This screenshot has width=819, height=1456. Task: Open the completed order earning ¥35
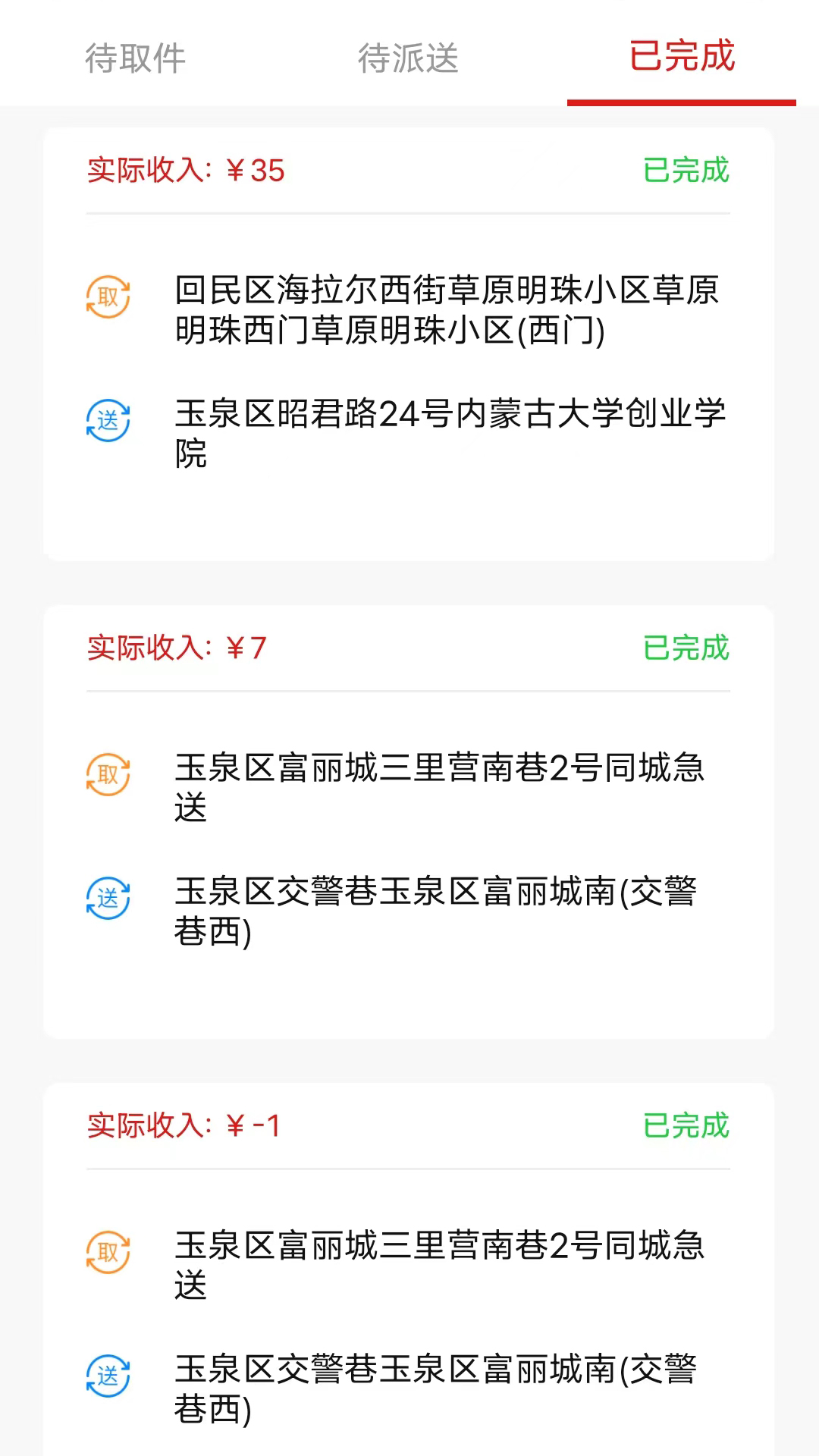point(409,344)
